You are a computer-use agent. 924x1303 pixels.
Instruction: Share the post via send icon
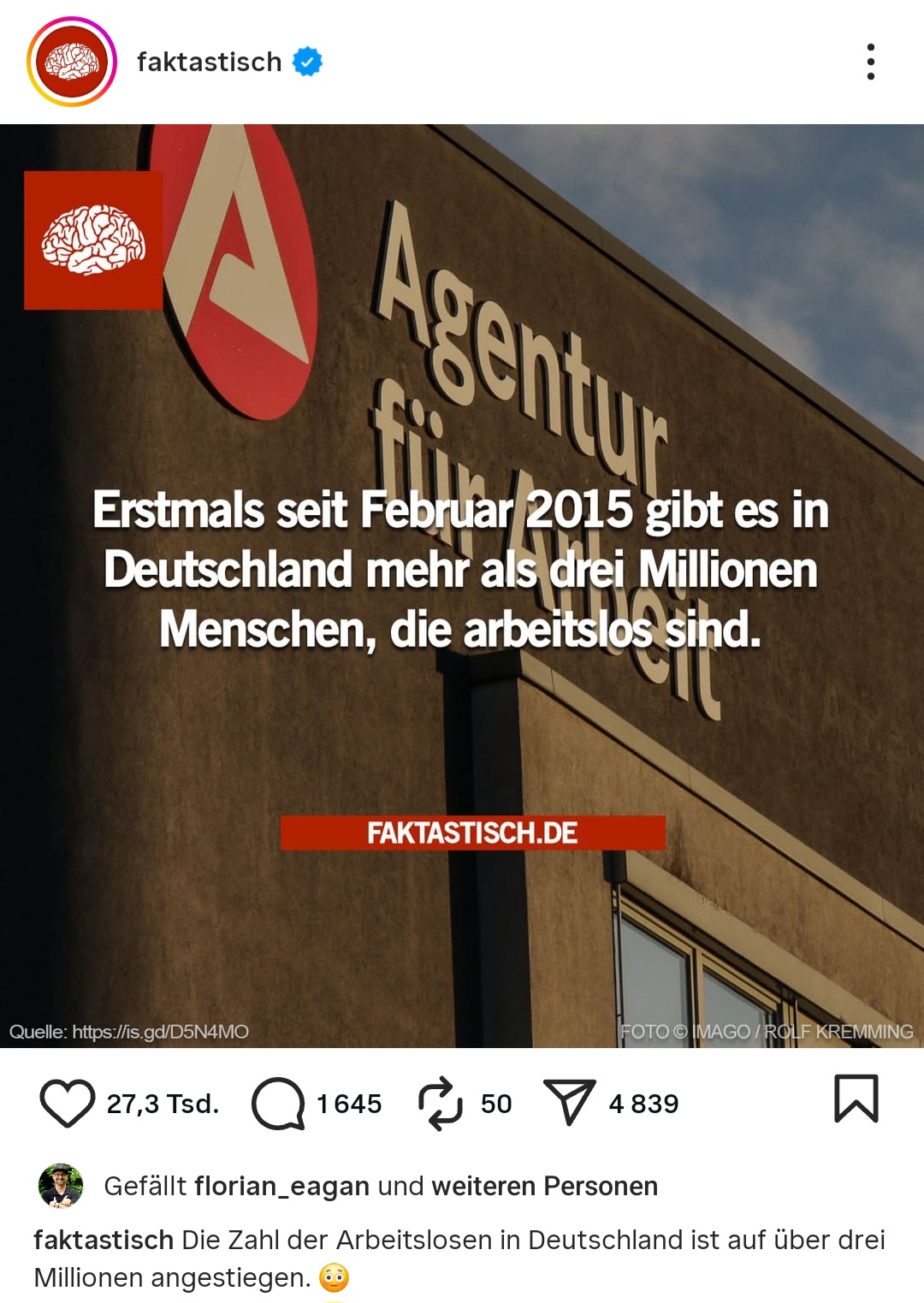click(x=569, y=1103)
